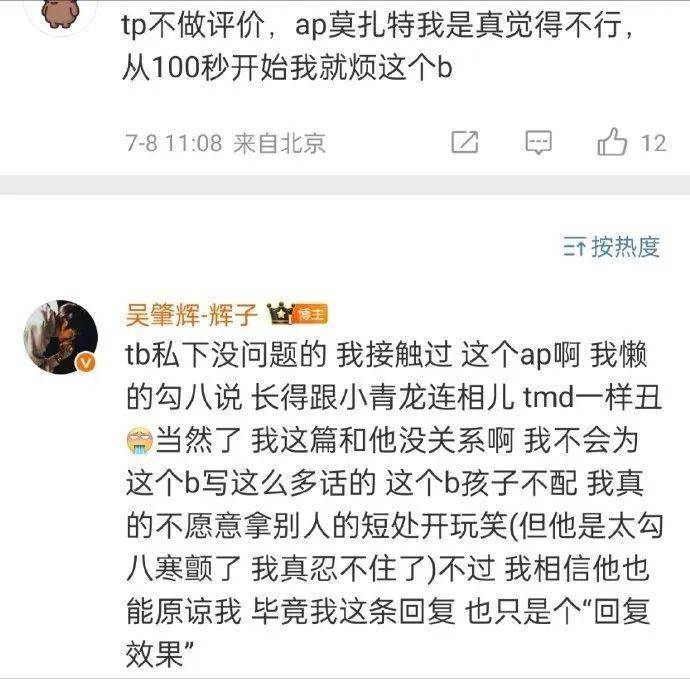This screenshot has width=690, height=679.
Task: Open the commenter avatar at the top
Action: coord(61,12)
